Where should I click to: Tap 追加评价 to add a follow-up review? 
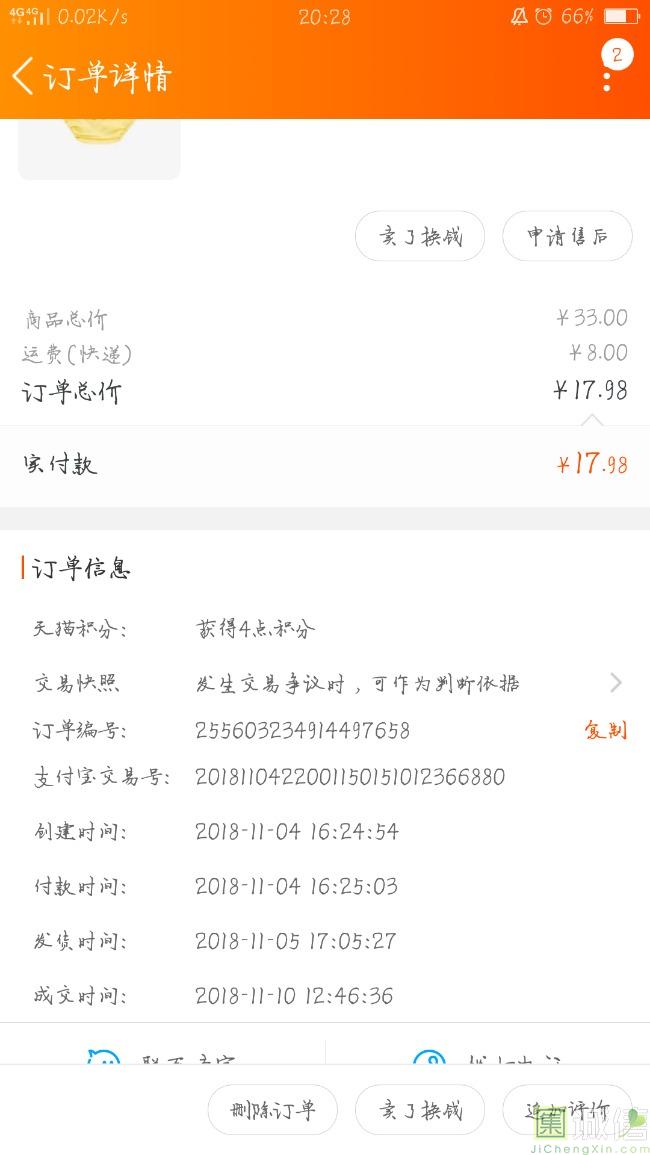pyautogui.click(x=567, y=1110)
